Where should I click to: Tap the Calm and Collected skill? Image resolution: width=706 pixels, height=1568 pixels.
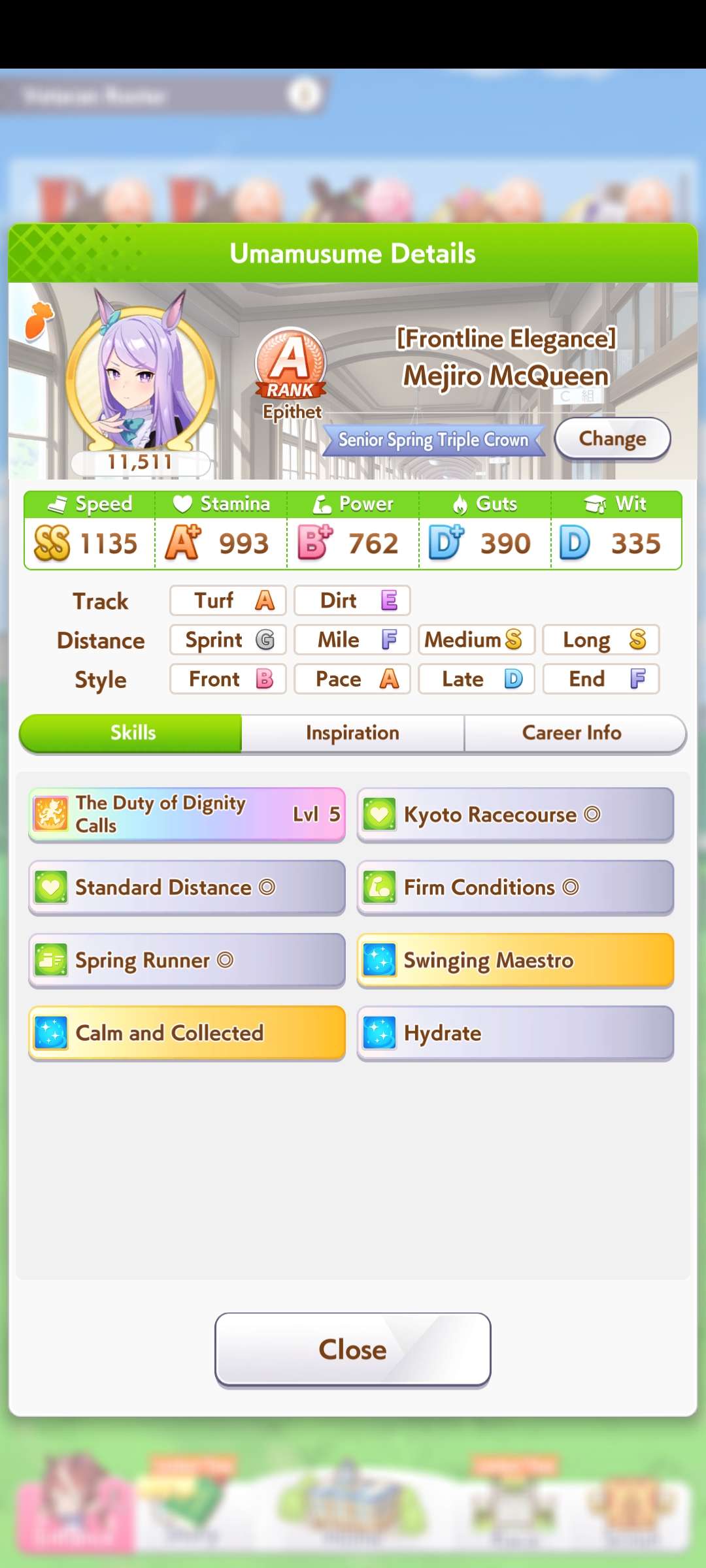[x=187, y=1033]
